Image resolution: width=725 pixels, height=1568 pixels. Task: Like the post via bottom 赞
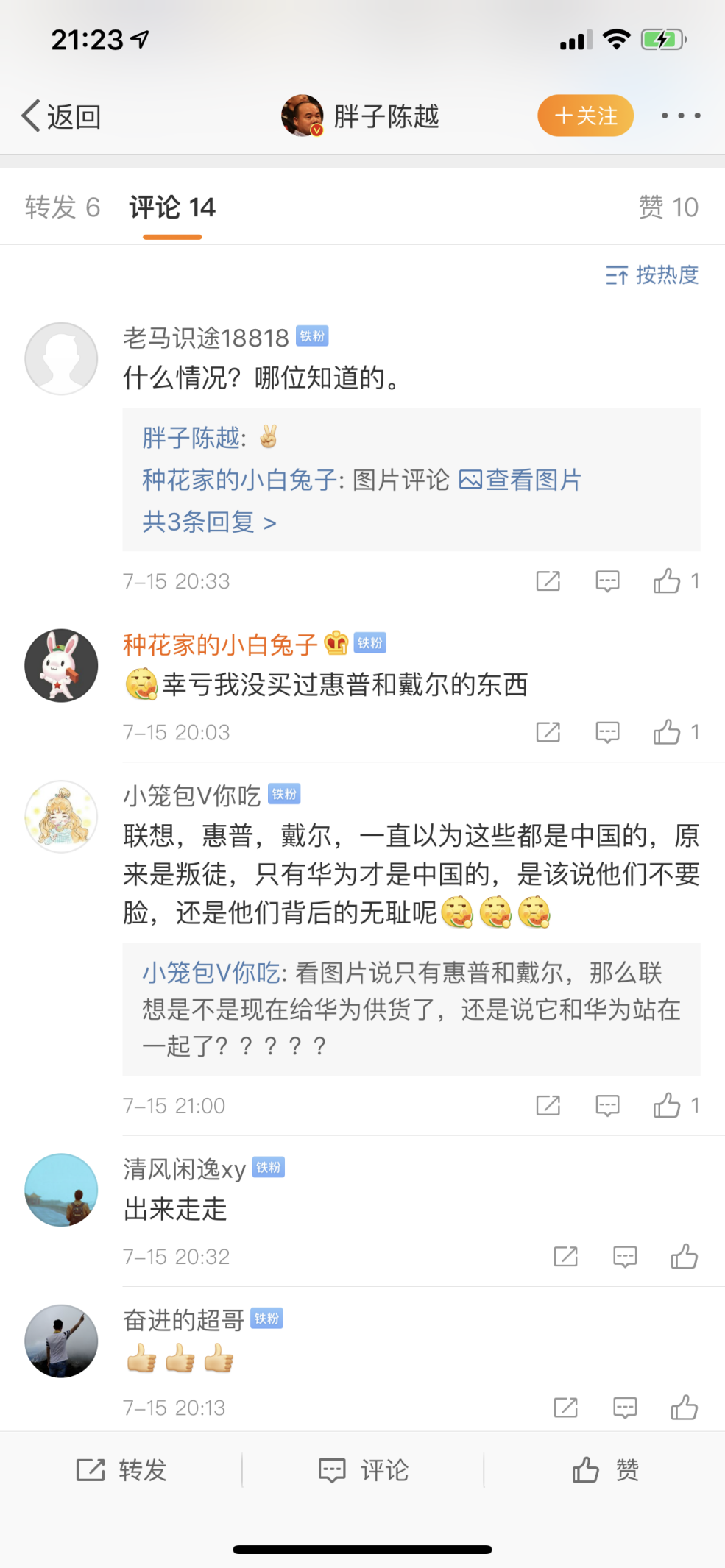point(605,1470)
